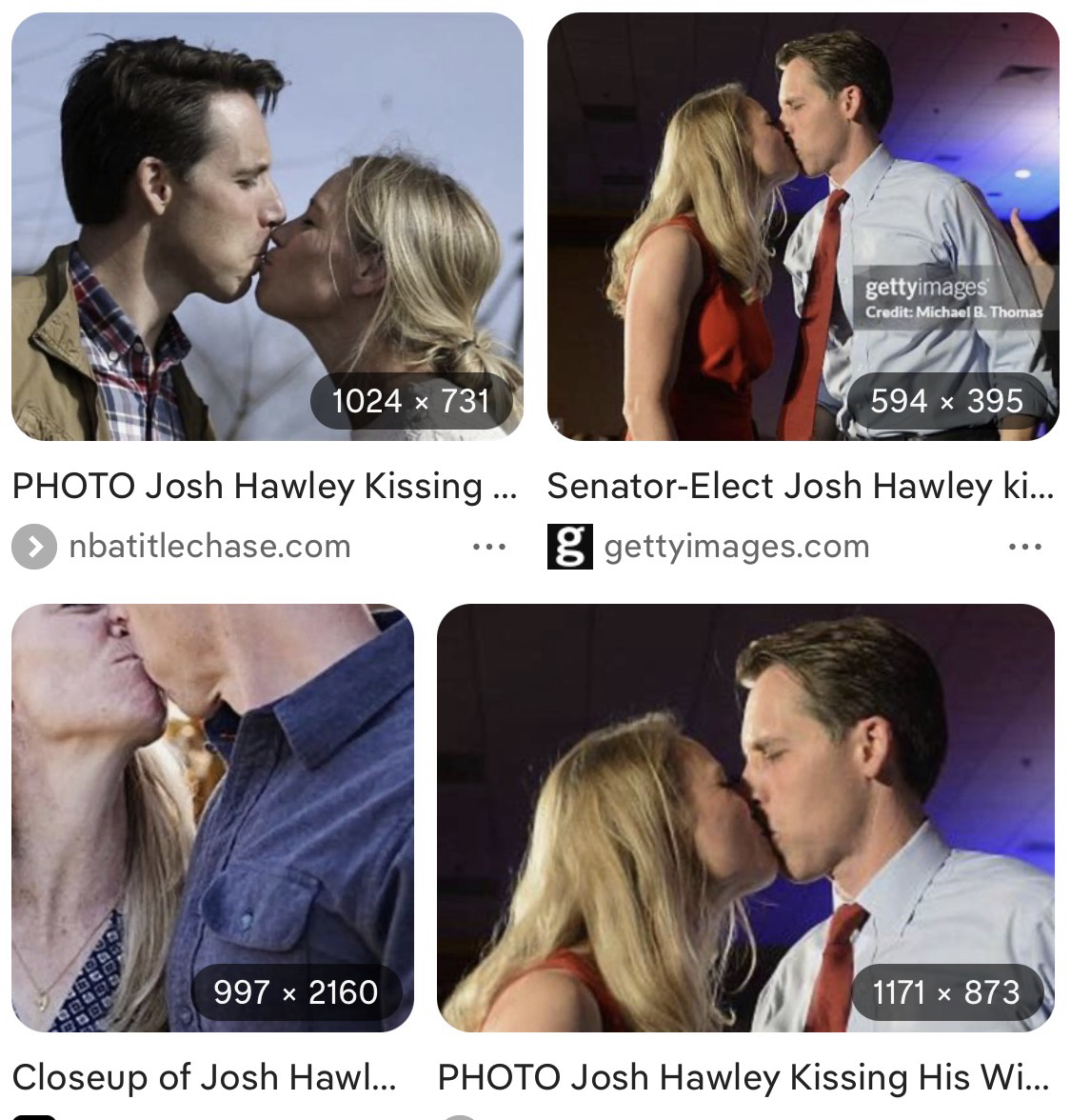1071x1120 pixels.
Task: Visit the gettyimages.com source link
Action: coord(736,547)
